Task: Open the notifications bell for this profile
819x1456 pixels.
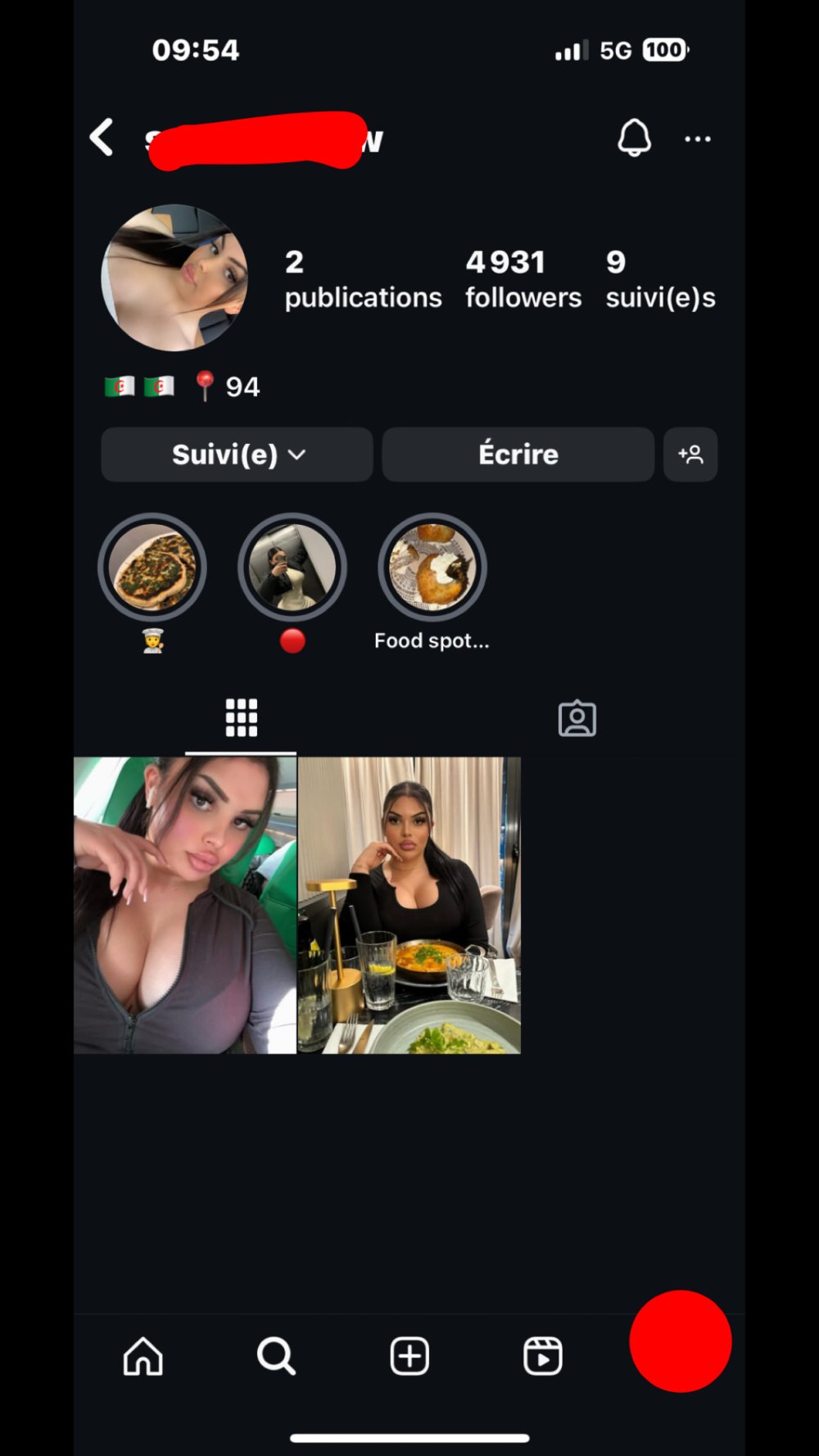Action: pyautogui.click(x=634, y=138)
